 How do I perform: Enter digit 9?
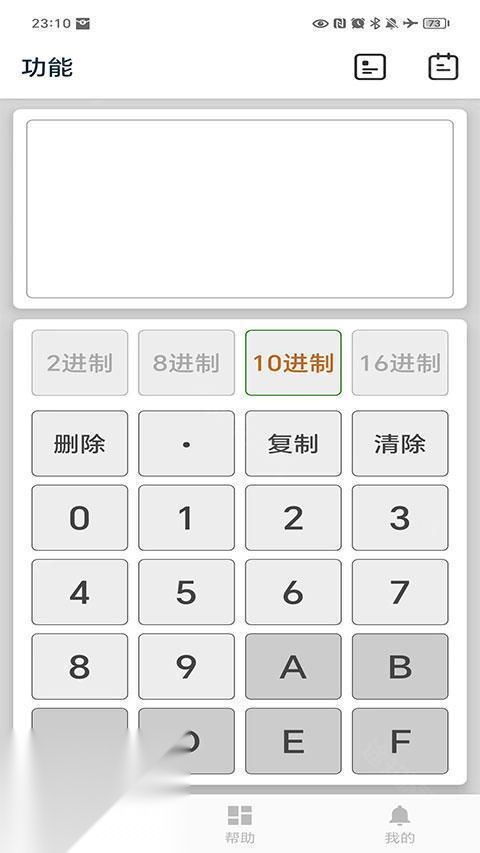(x=186, y=666)
